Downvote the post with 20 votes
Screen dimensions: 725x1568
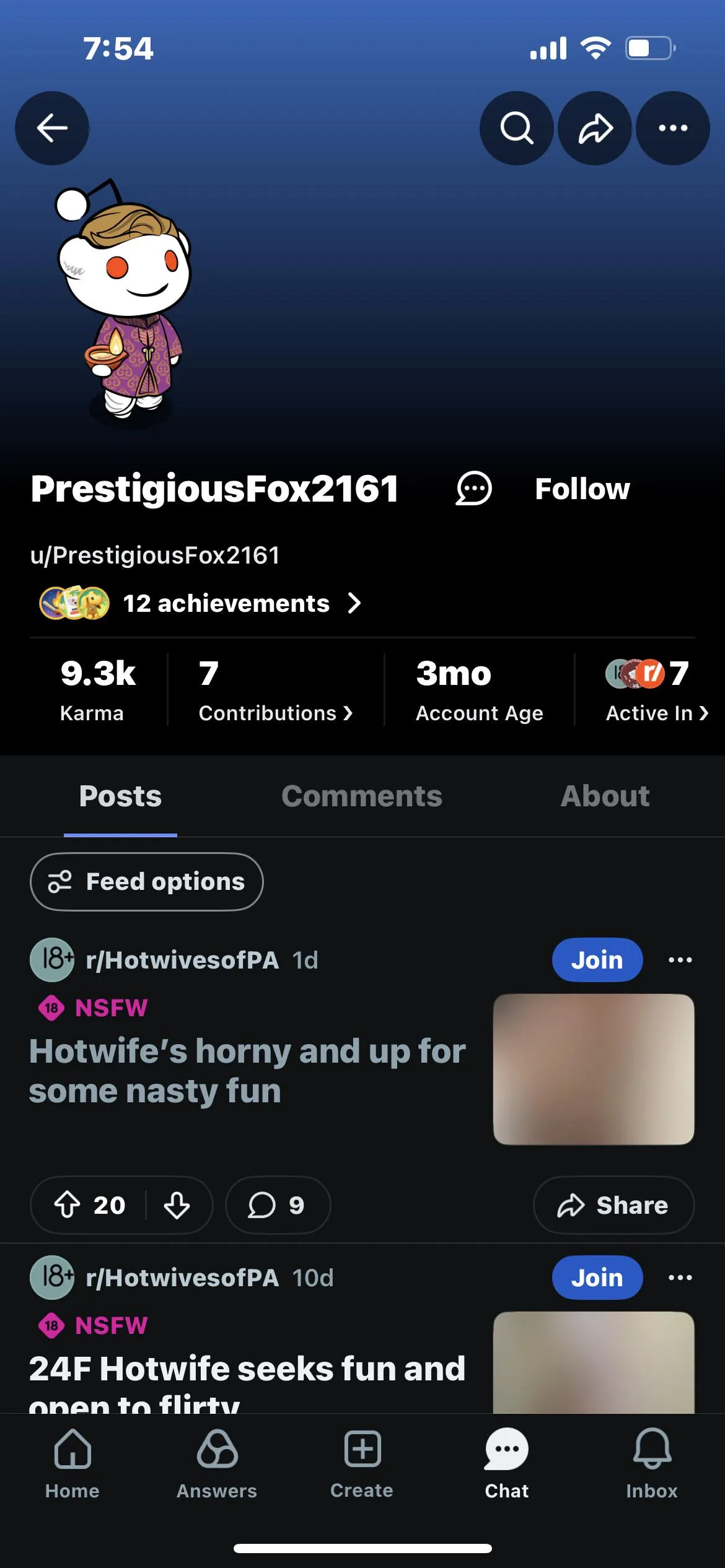177,1205
